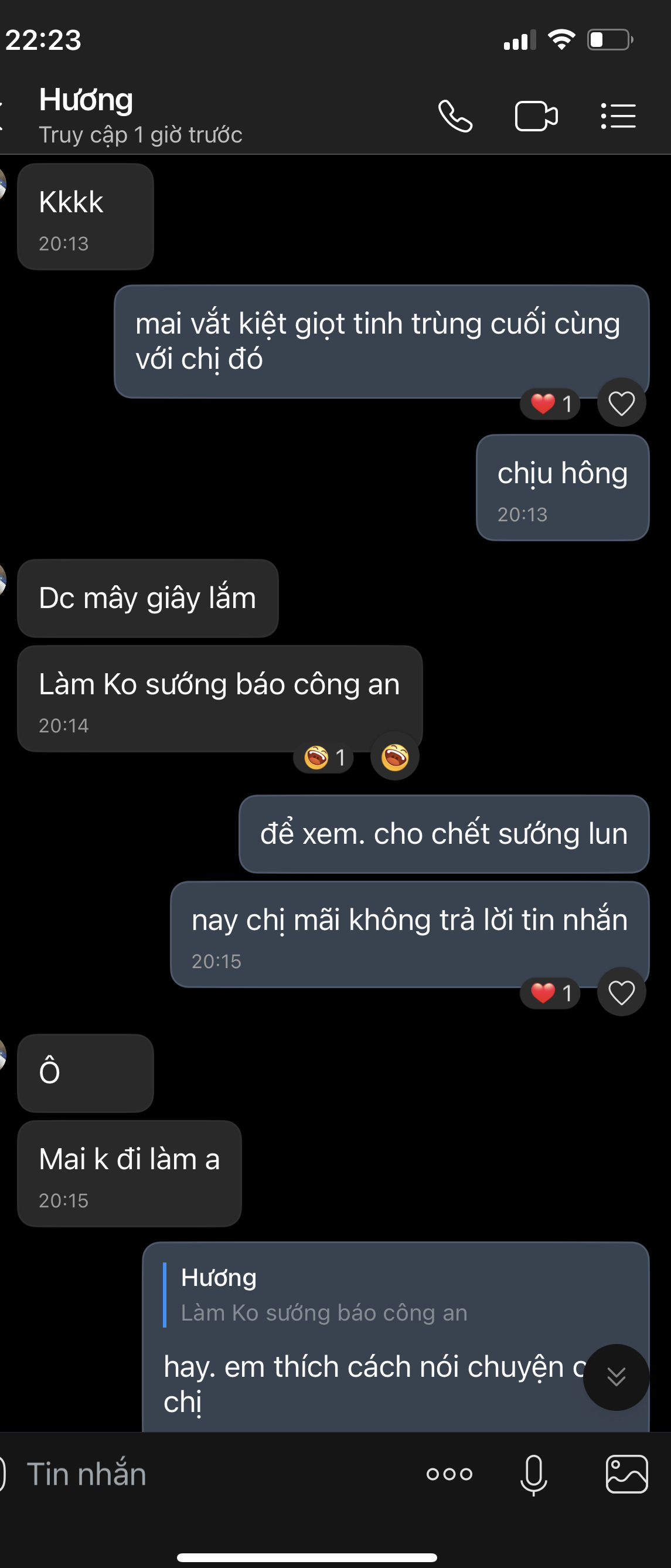Go back to the chat list
Screen dimensions: 671x1568
tap(2, 116)
